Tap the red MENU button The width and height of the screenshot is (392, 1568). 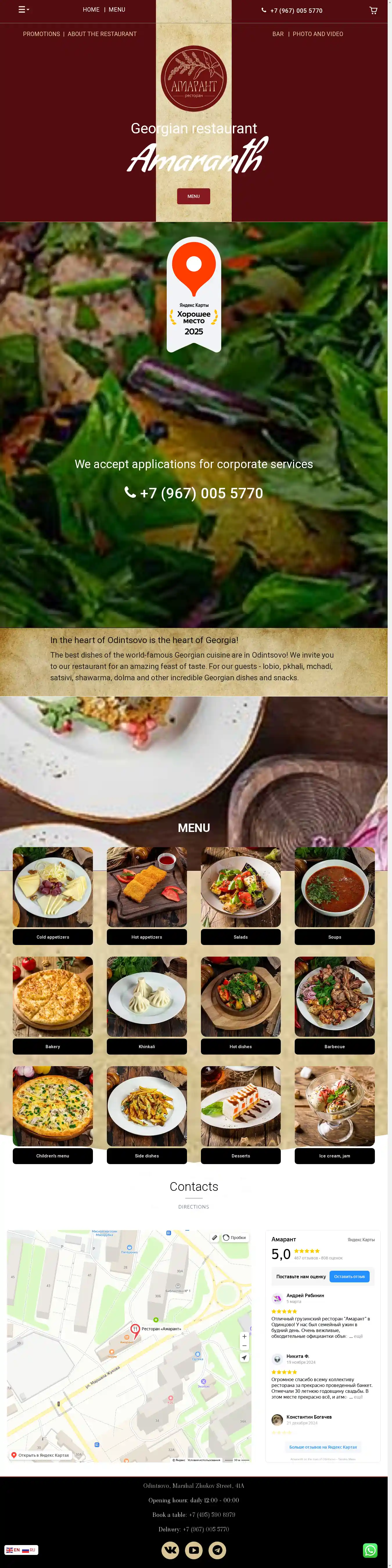(194, 196)
